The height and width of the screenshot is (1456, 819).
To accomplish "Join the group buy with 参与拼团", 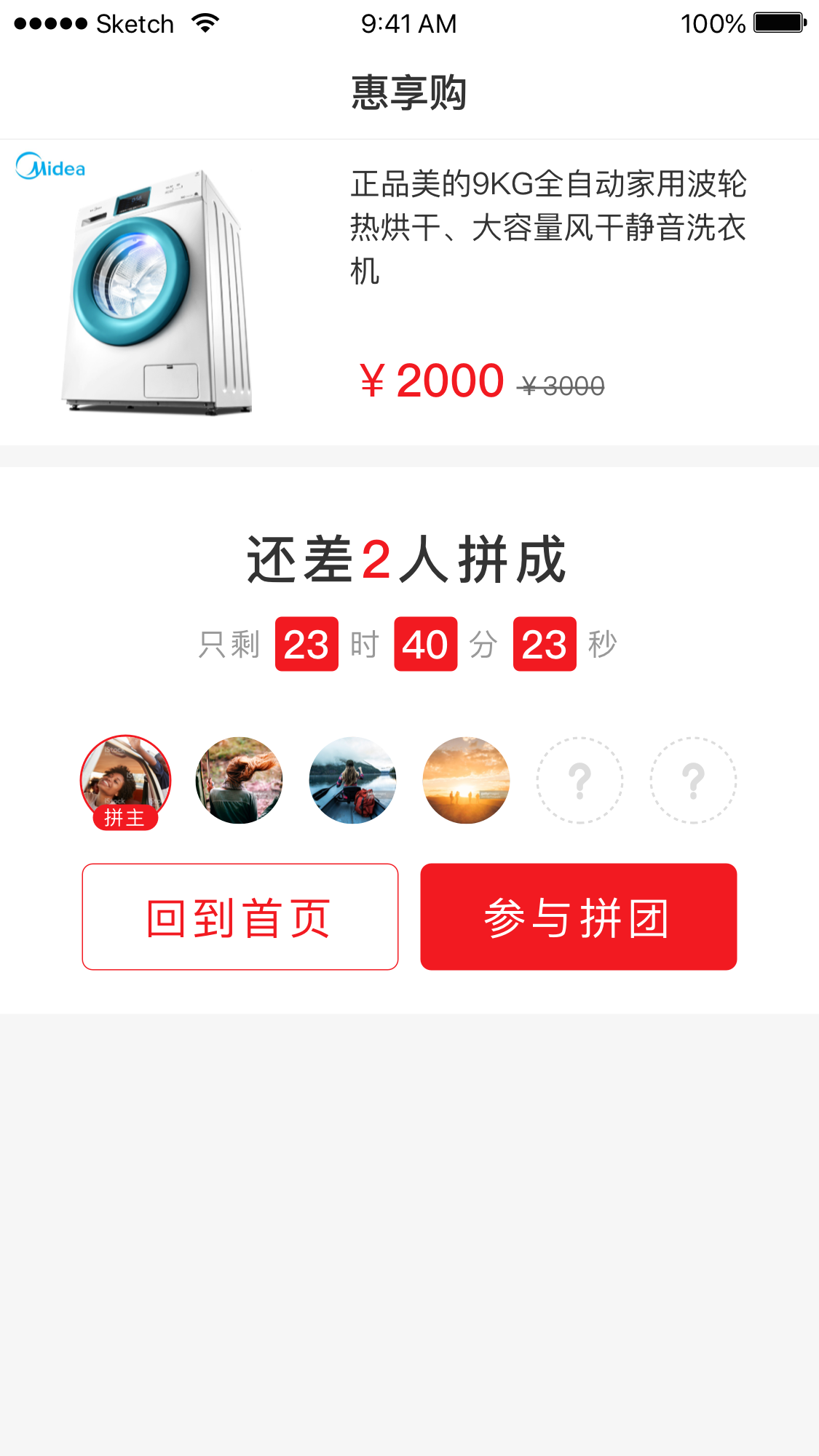I will click(x=579, y=917).
